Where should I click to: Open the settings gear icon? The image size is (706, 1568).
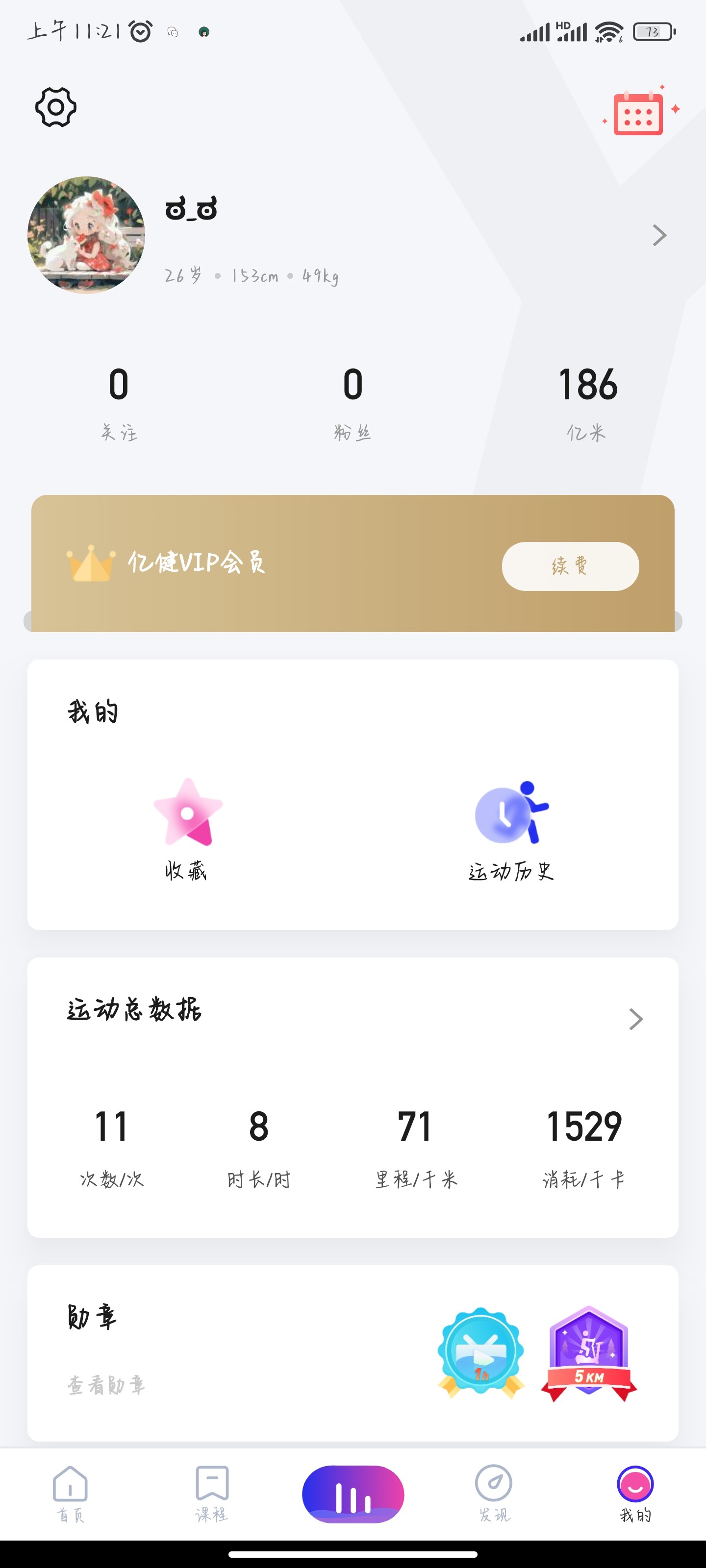tap(55, 107)
